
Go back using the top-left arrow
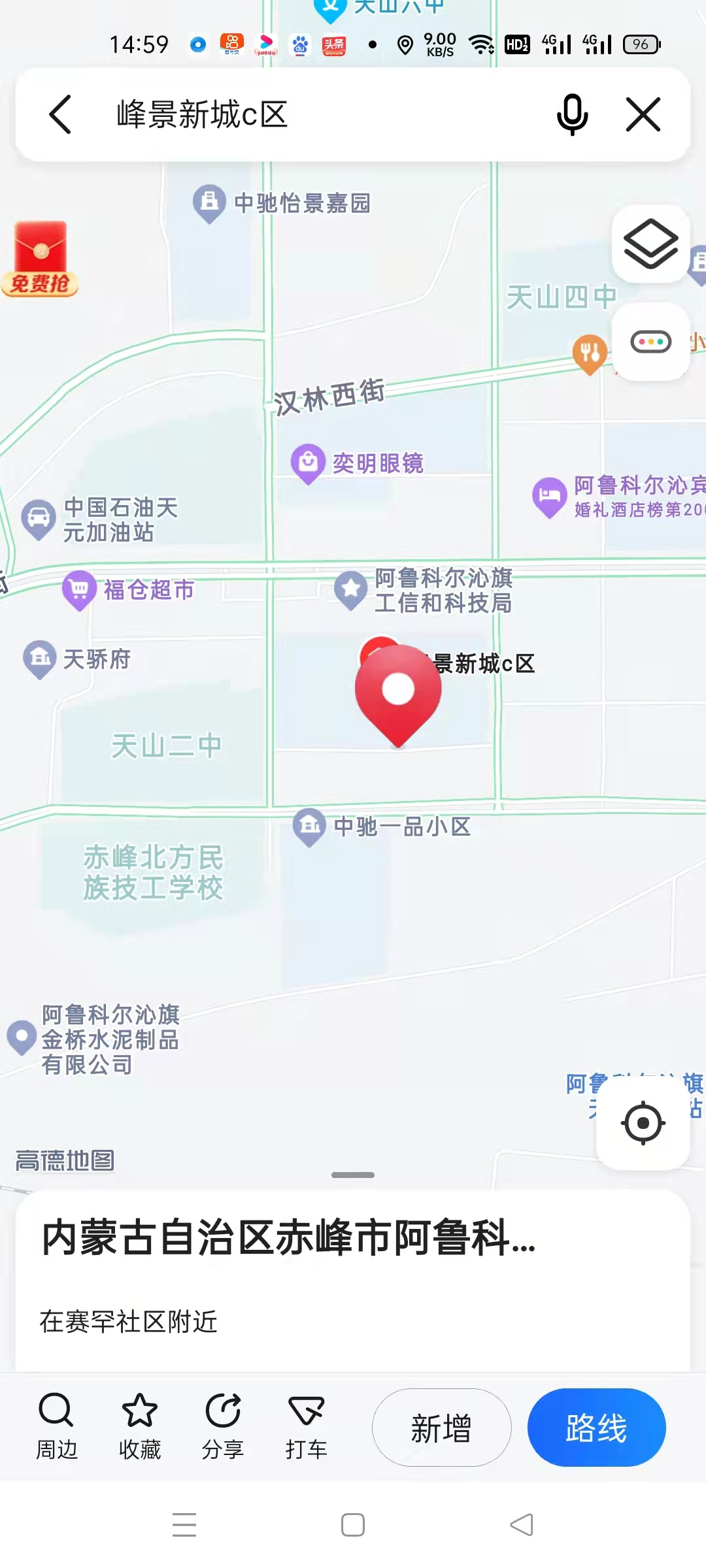click(60, 114)
